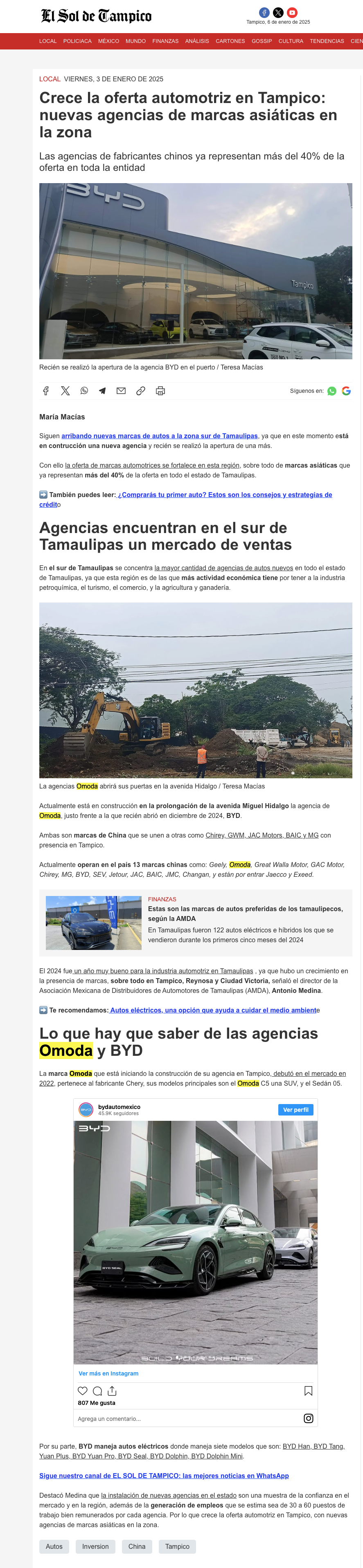Focus the Agrega un comentario field
This screenshot has width=363, height=1568.
pyautogui.click(x=183, y=1419)
